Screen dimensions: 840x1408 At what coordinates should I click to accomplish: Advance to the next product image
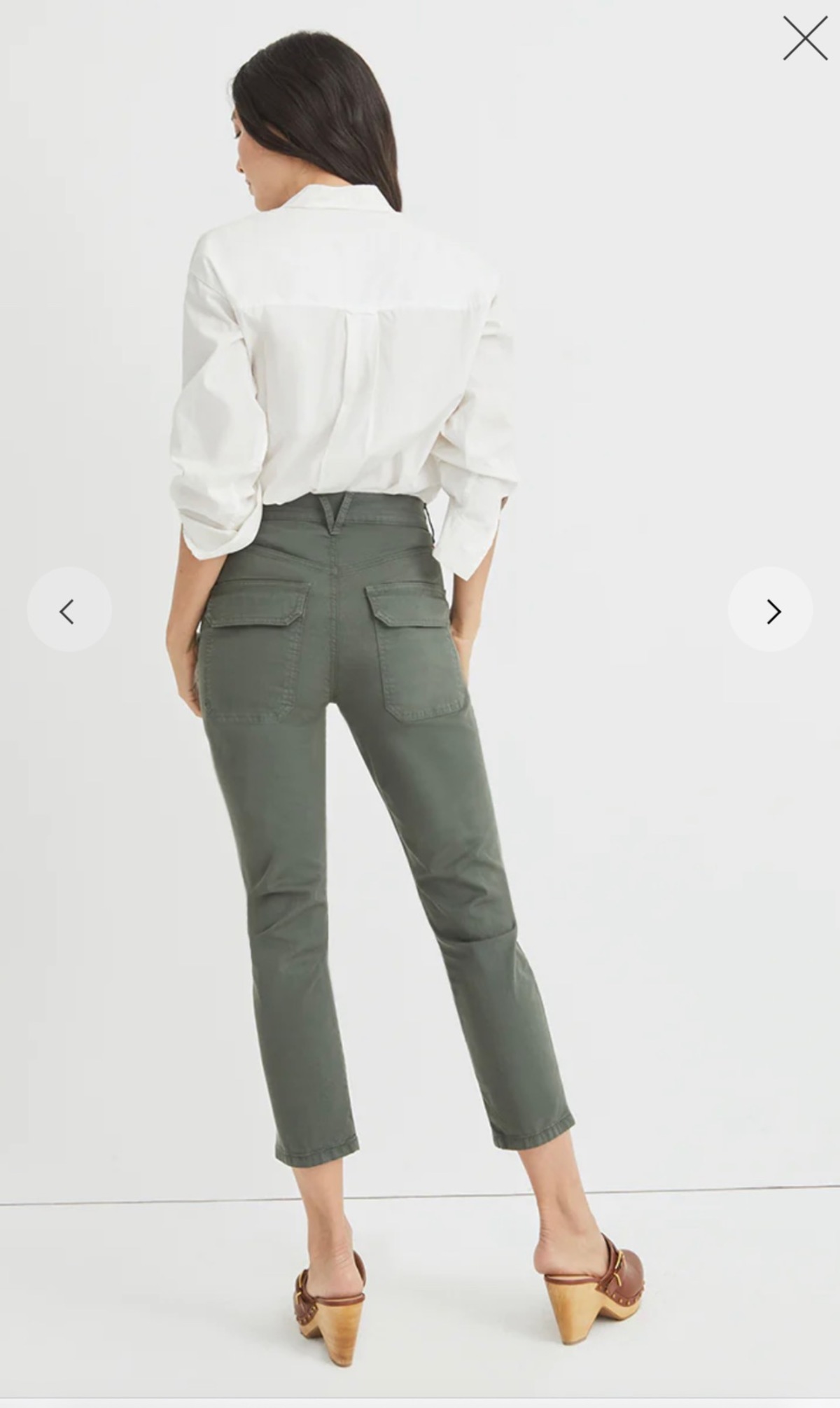771,611
